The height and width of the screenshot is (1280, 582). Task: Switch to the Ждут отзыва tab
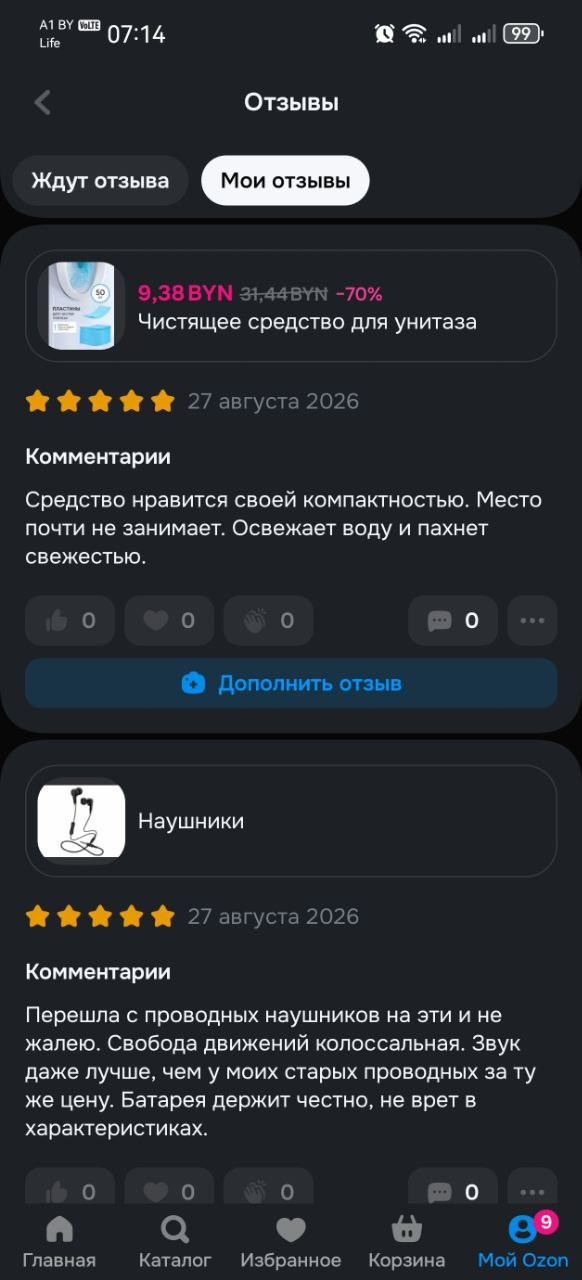(x=100, y=181)
